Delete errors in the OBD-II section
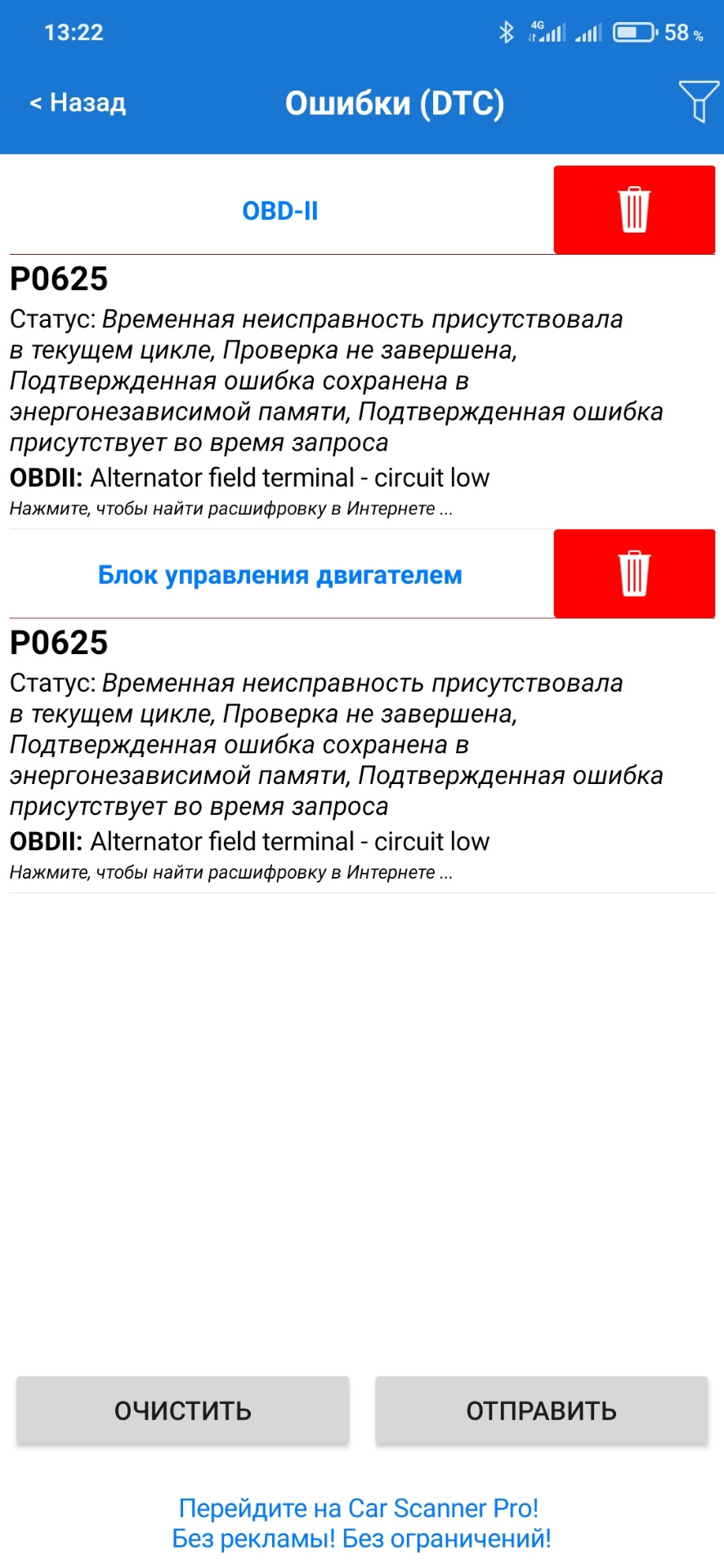Image resolution: width=724 pixels, height=1568 pixels. point(634,210)
